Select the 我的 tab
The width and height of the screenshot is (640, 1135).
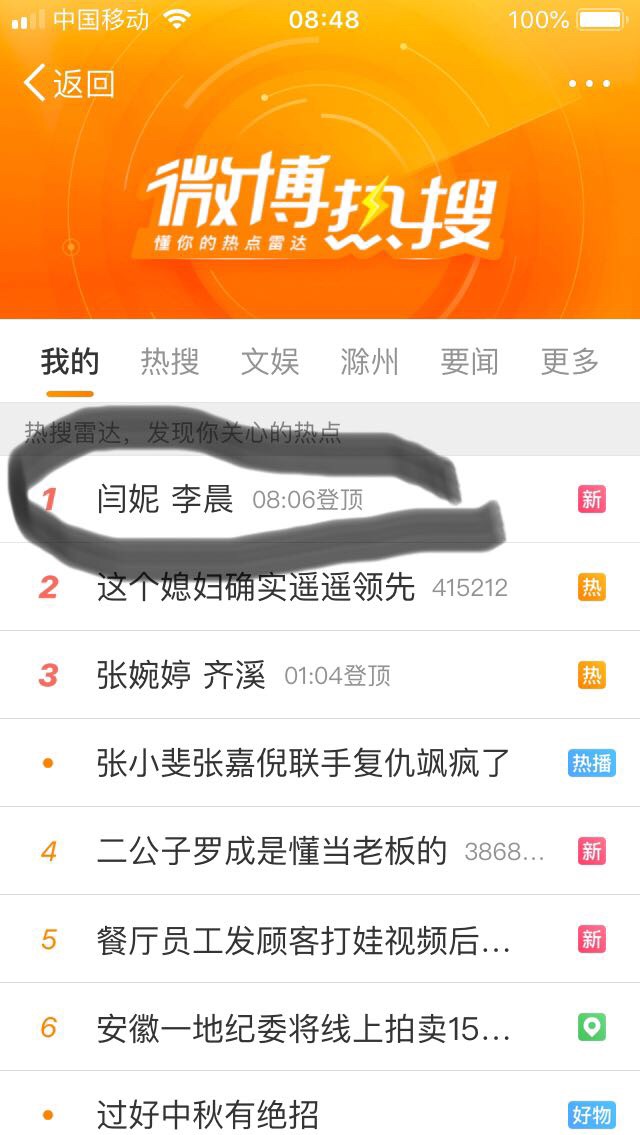pos(70,362)
